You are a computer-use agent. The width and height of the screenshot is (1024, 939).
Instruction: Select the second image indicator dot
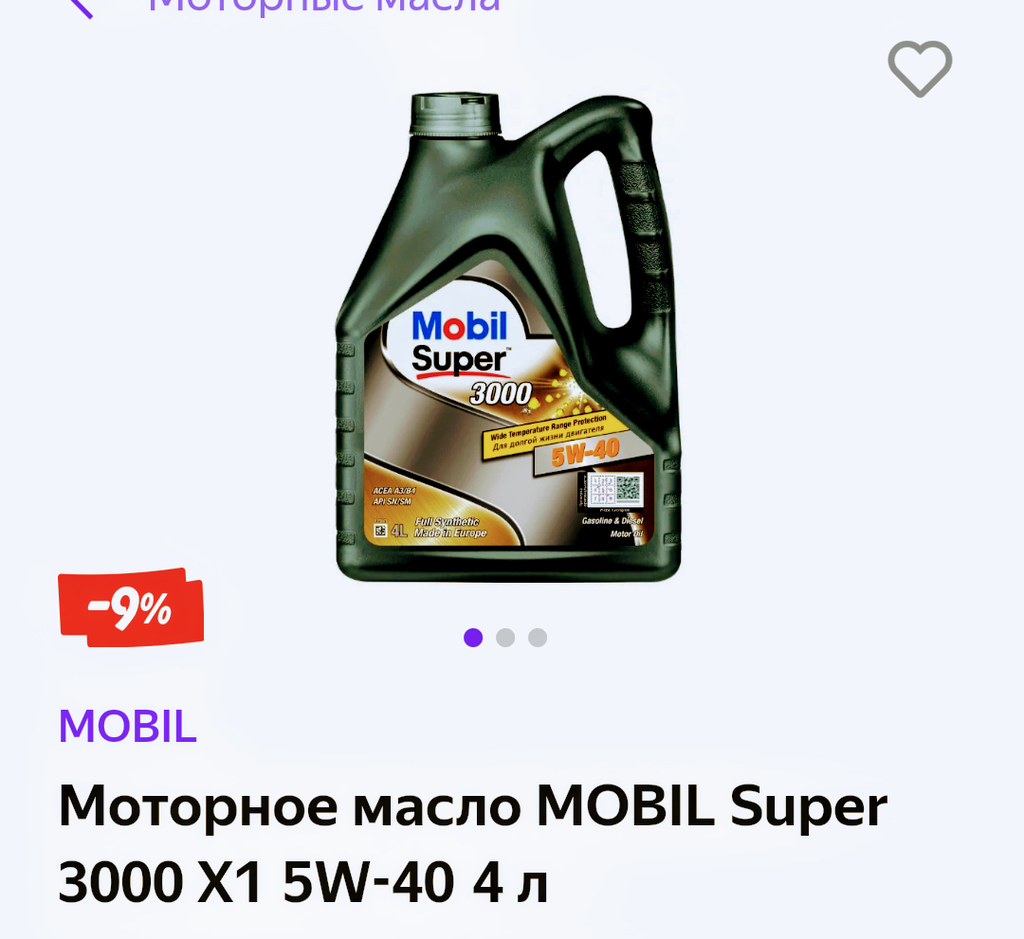pyautogui.click(x=505, y=638)
